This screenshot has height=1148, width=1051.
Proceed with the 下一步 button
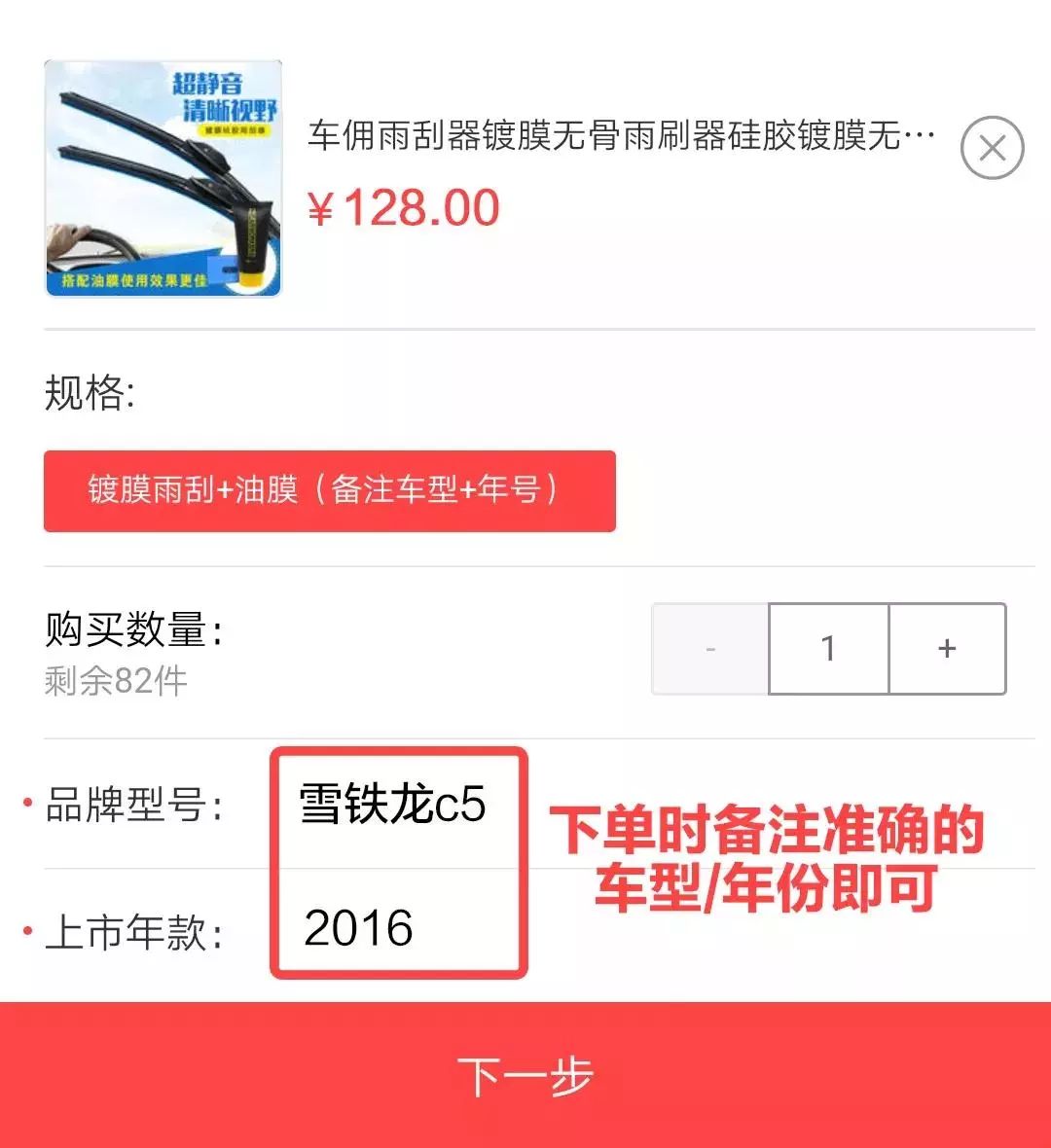525,1076
